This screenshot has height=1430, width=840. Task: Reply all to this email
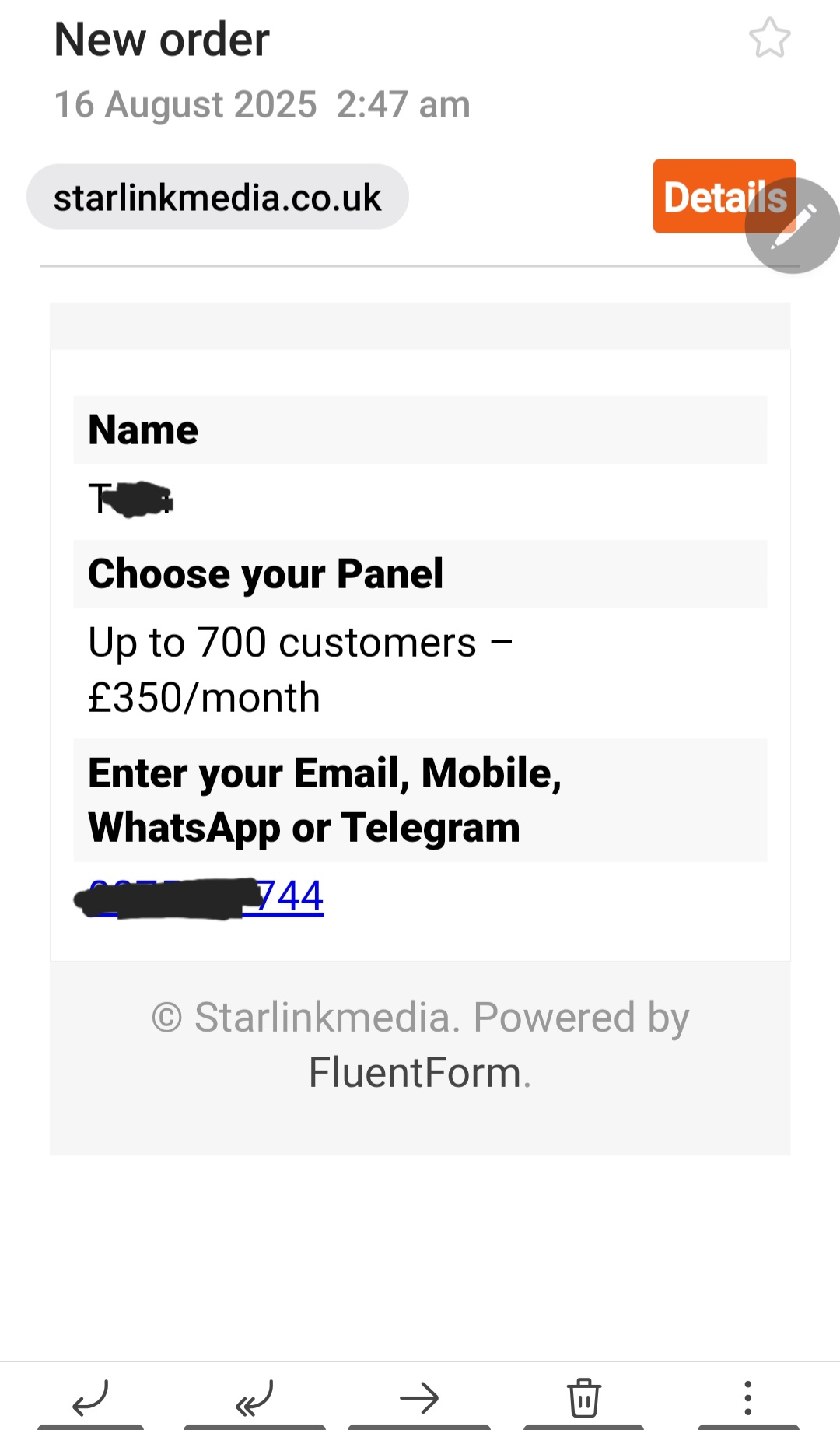tap(254, 1398)
